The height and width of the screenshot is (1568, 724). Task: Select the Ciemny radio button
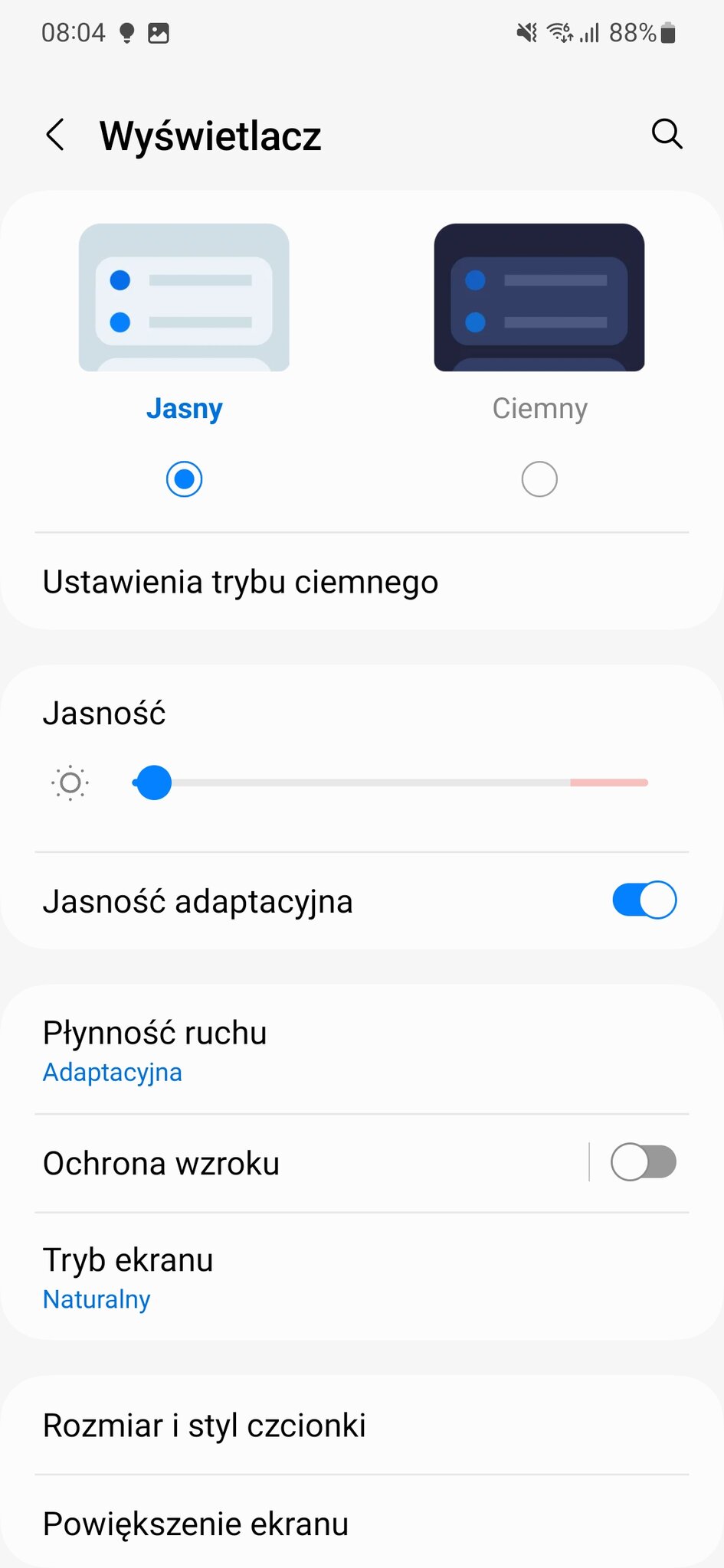(x=539, y=479)
